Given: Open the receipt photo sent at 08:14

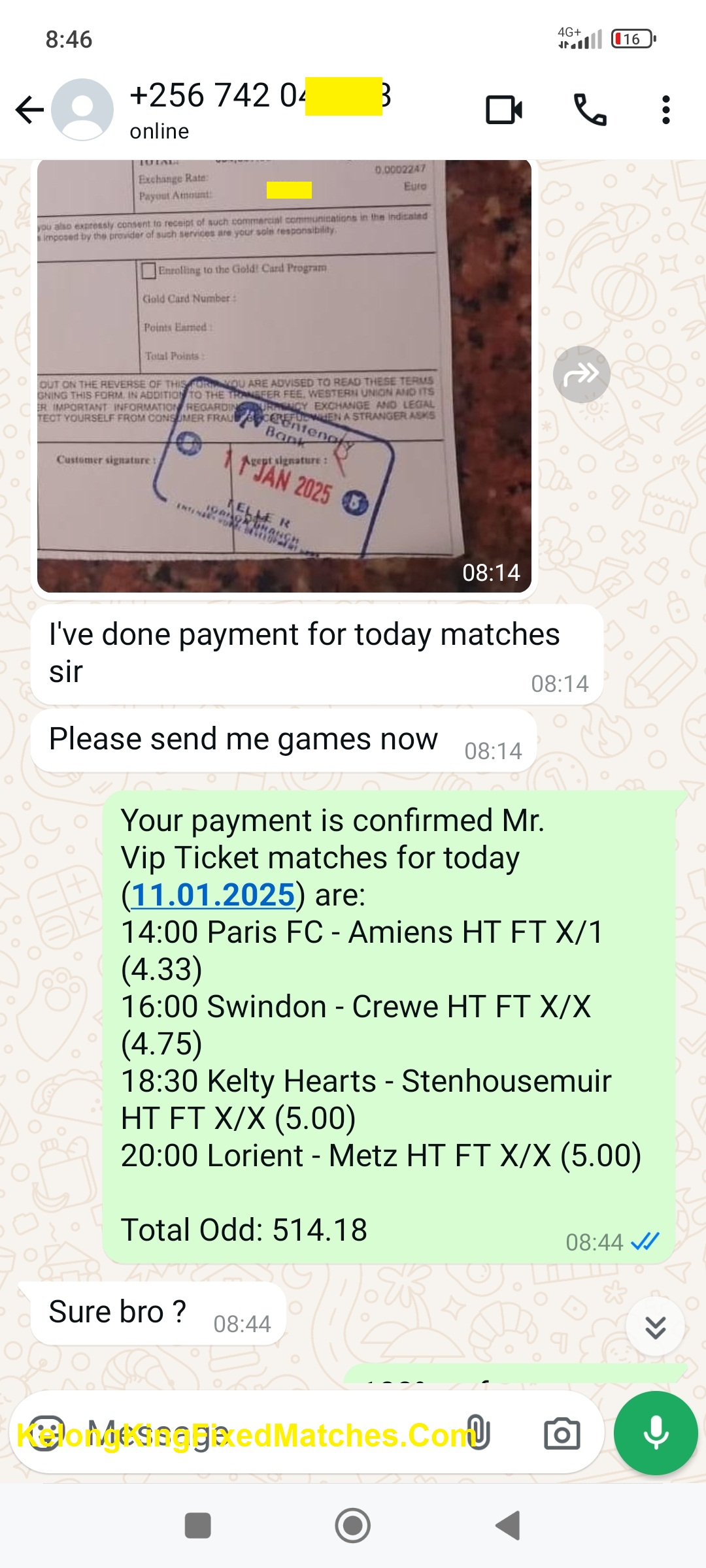Looking at the screenshot, I should click(x=284, y=376).
